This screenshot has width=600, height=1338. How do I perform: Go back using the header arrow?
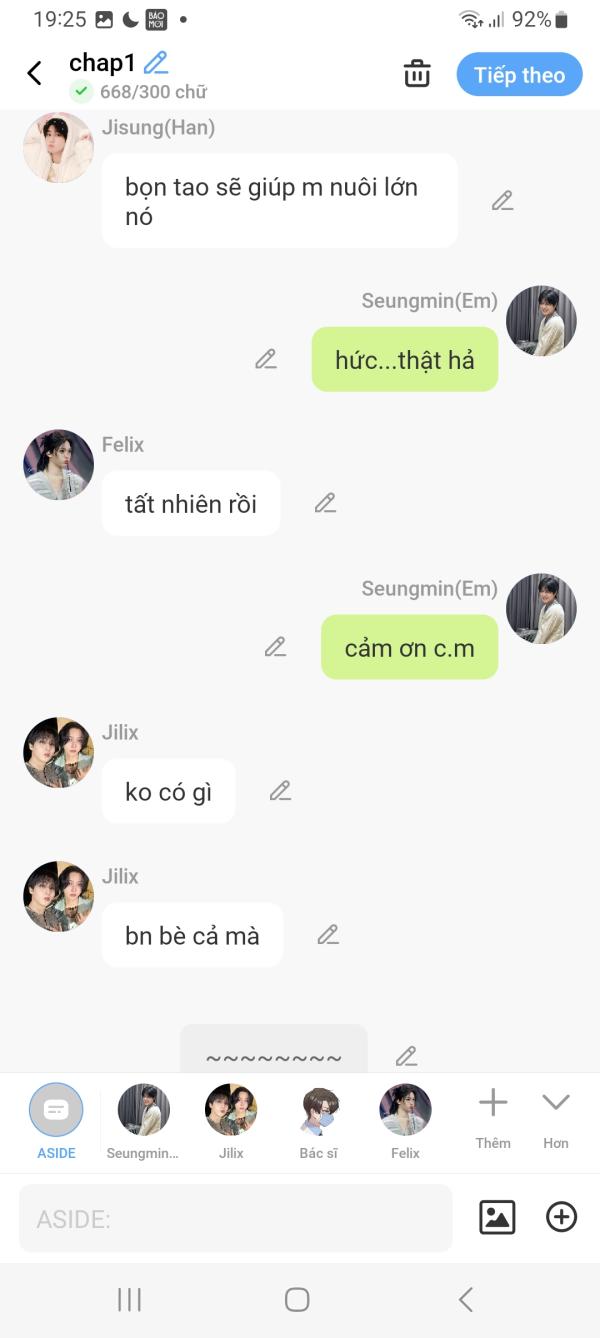coord(34,73)
